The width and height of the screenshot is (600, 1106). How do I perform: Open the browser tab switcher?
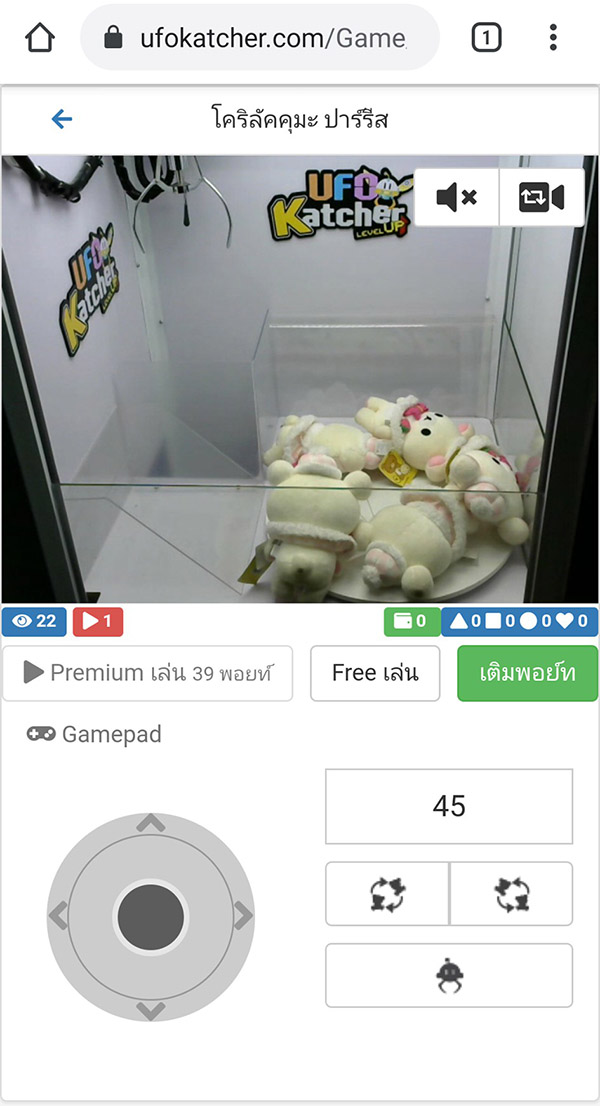pyautogui.click(x=486, y=38)
